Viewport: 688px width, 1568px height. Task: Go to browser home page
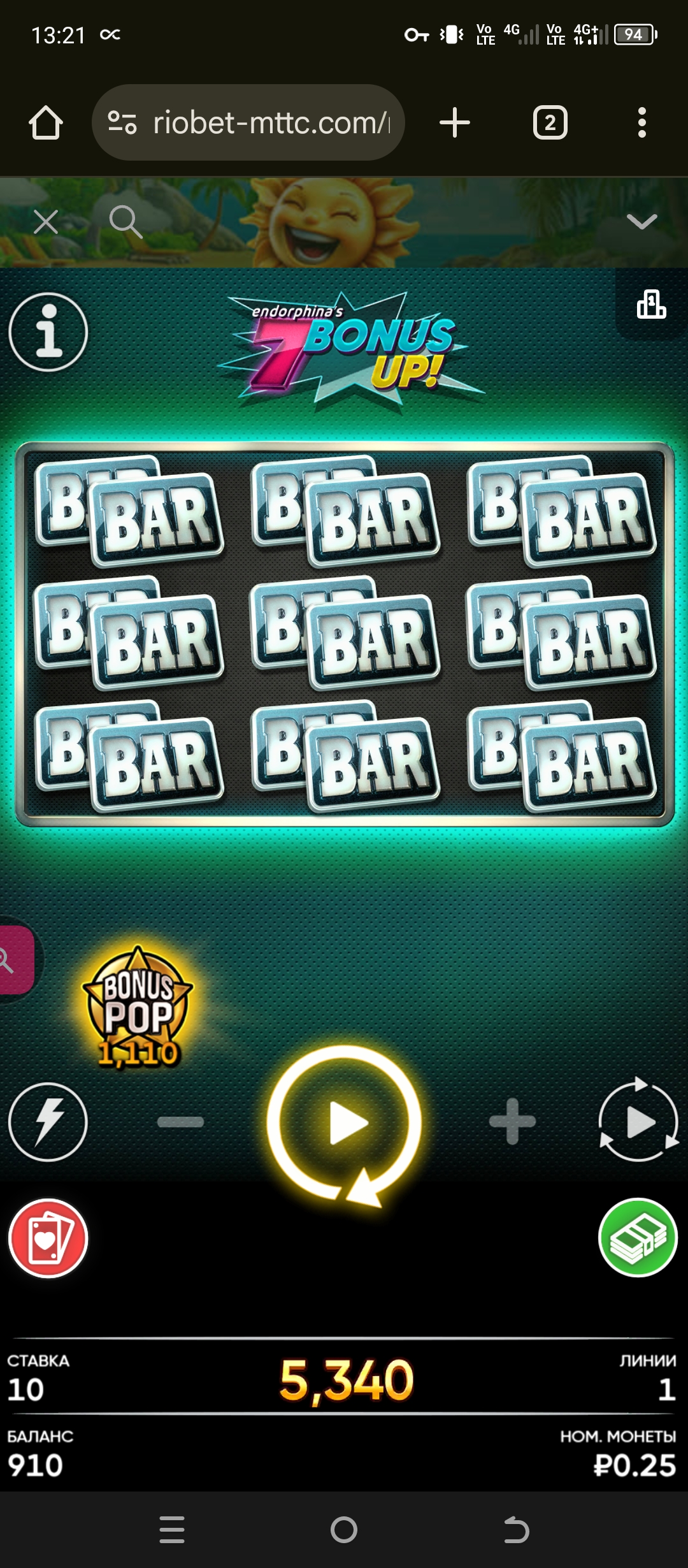tap(46, 122)
